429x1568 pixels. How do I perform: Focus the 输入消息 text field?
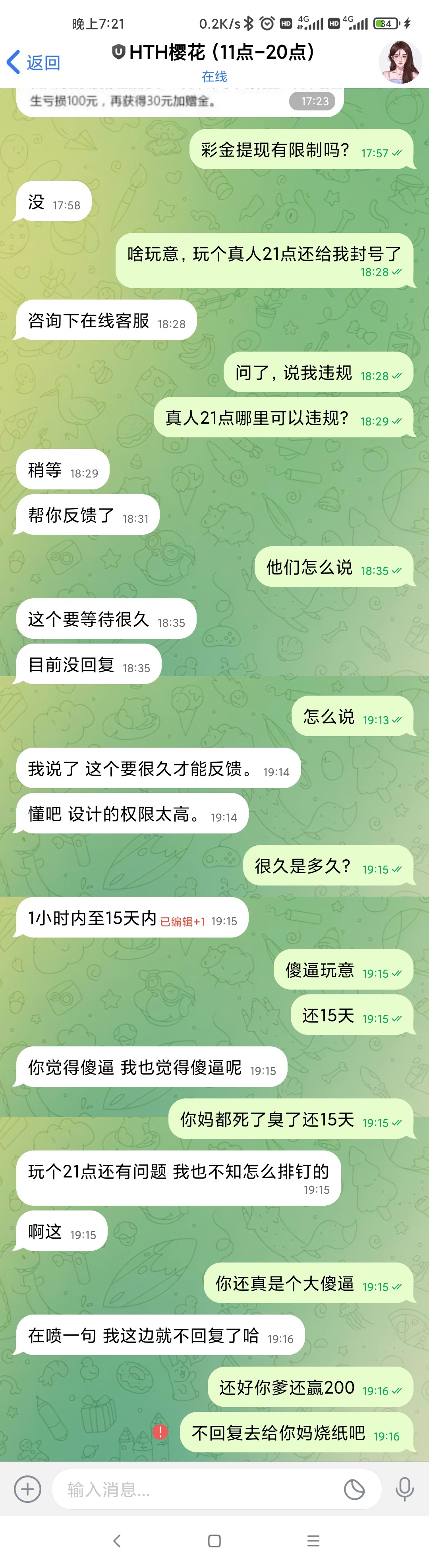[x=195, y=1489]
